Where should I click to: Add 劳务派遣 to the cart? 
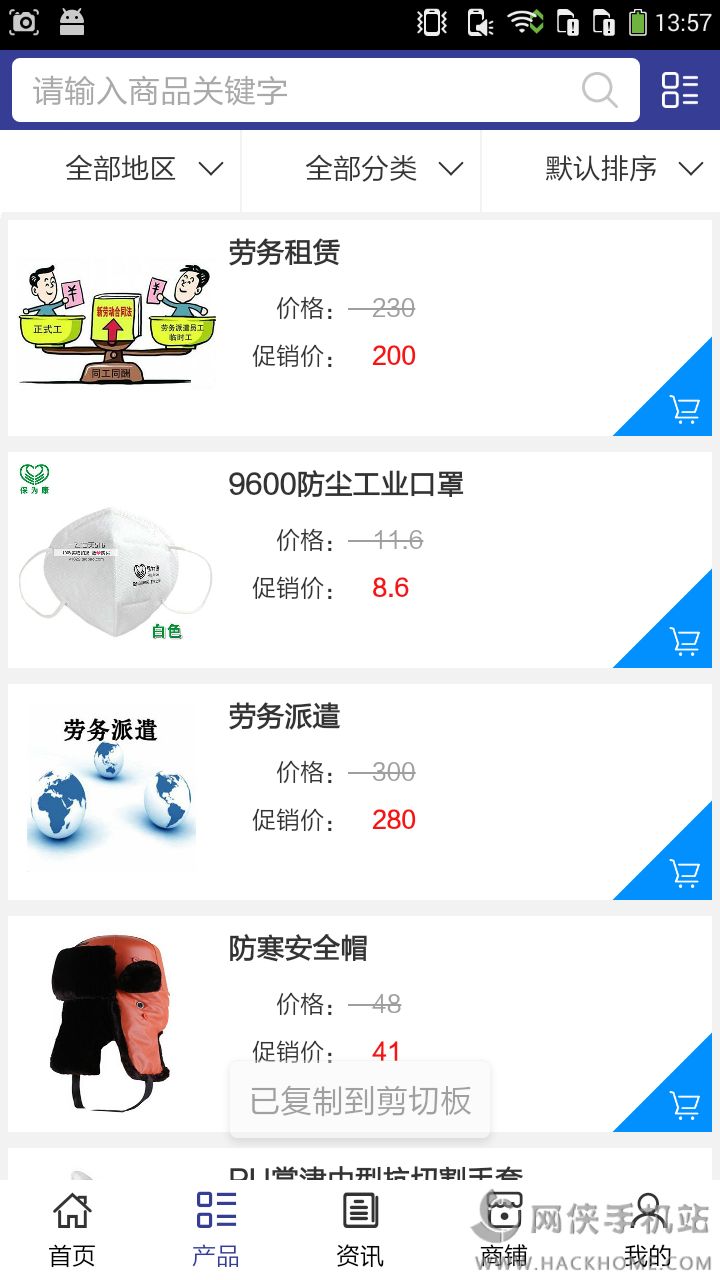(684, 873)
